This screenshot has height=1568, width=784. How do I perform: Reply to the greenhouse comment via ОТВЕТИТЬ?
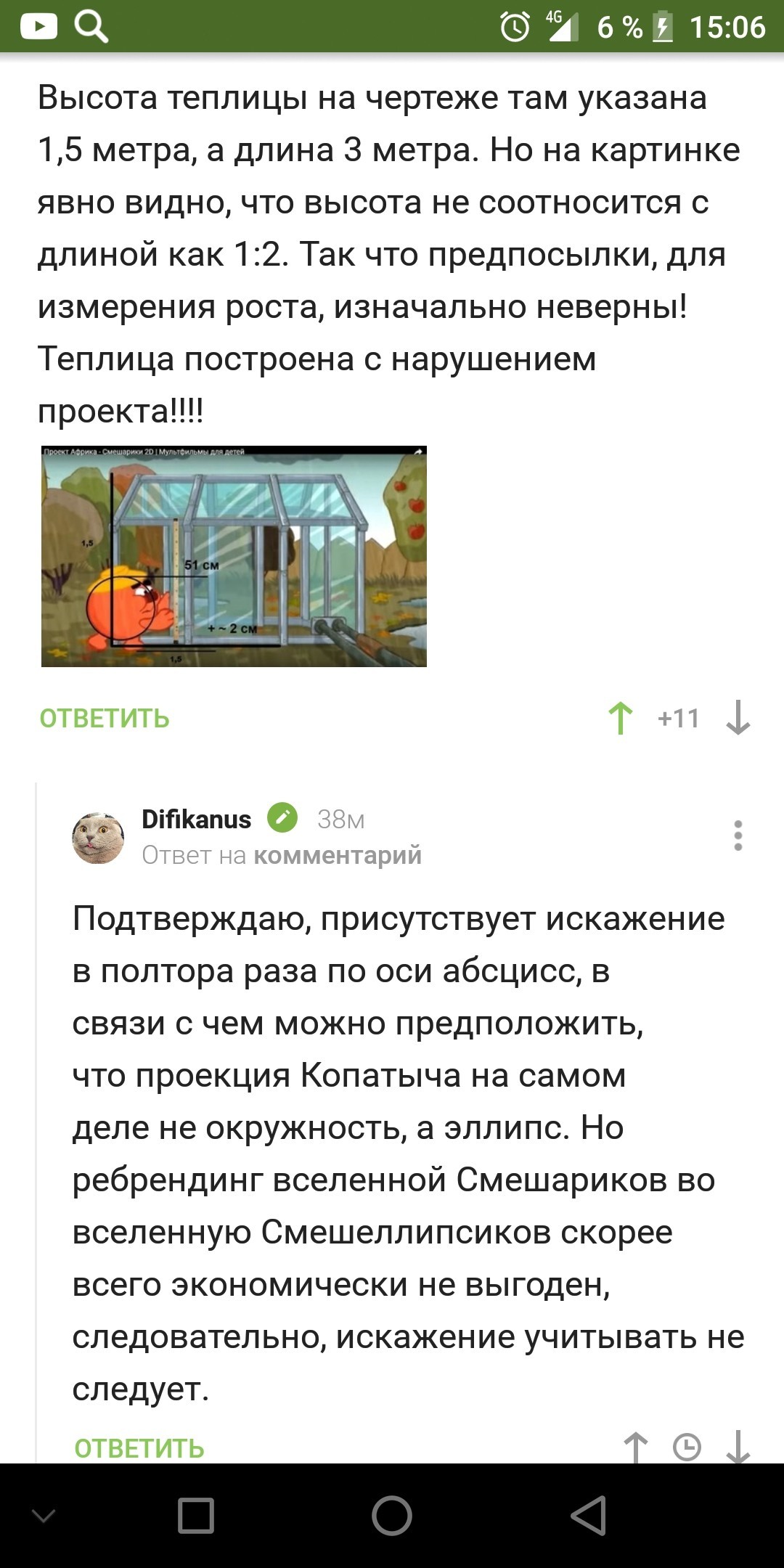pos(105,719)
